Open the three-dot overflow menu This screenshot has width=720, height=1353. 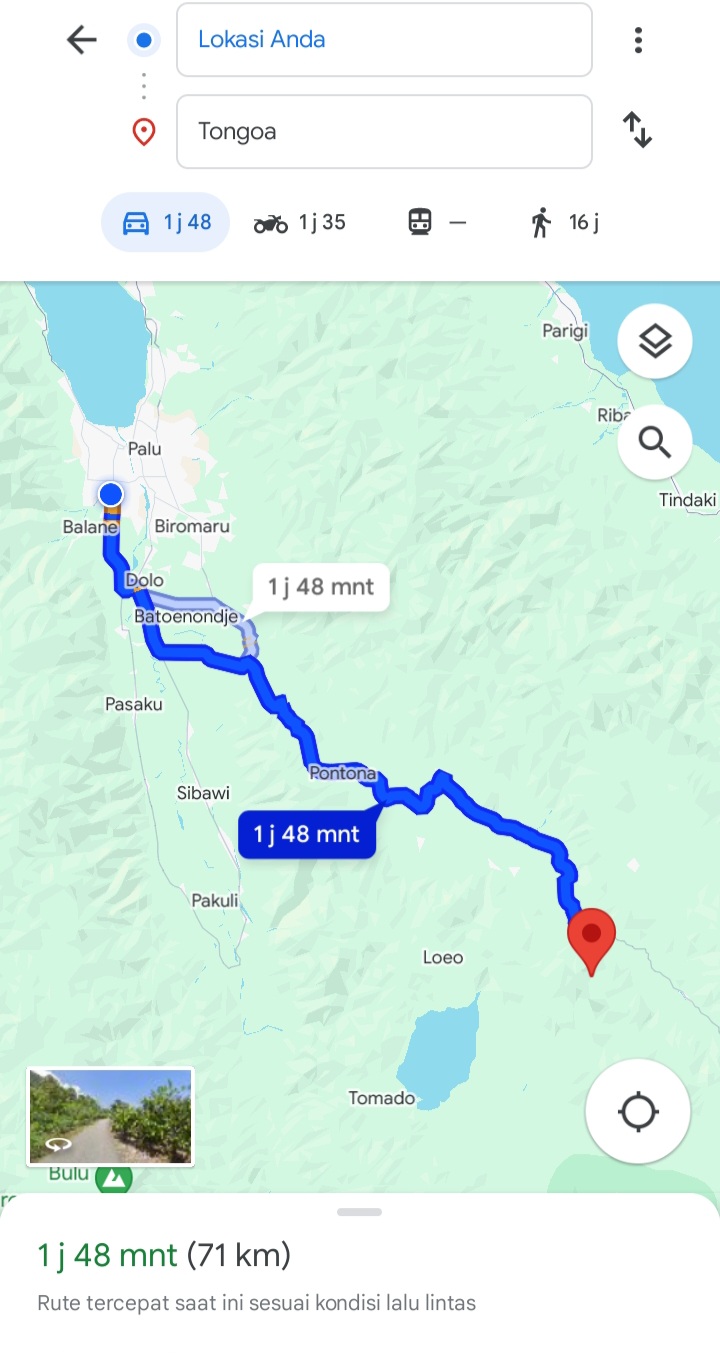click(638, 40)
